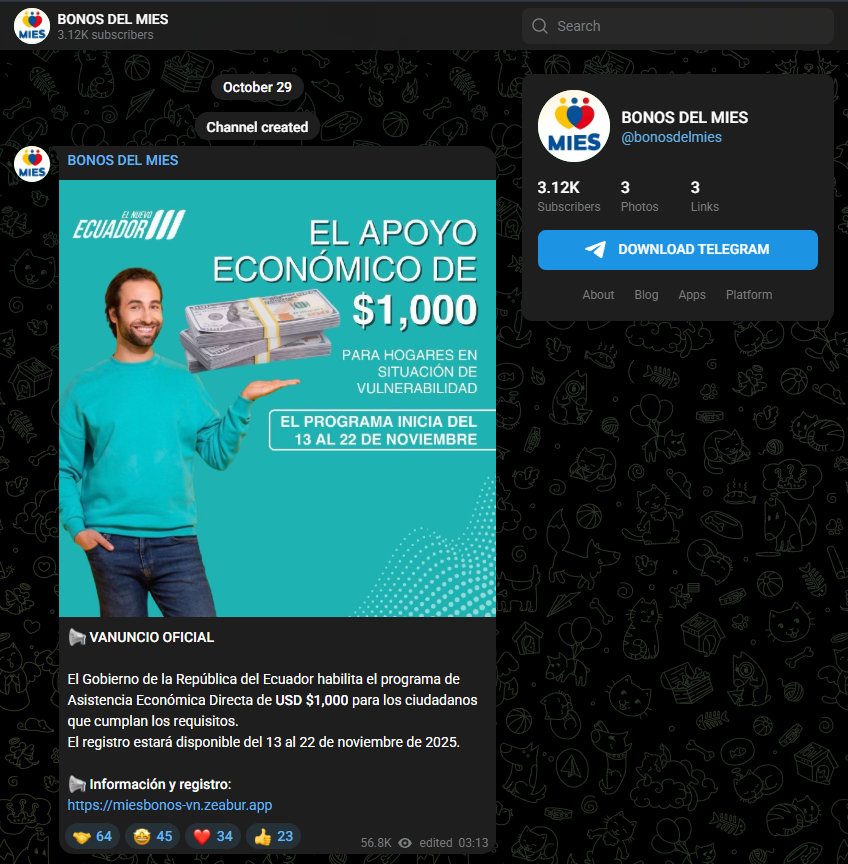The width and height of the screenshot is (848, 864).
Task: Tap the channel avatar beside the post
Action: [32, 164]
